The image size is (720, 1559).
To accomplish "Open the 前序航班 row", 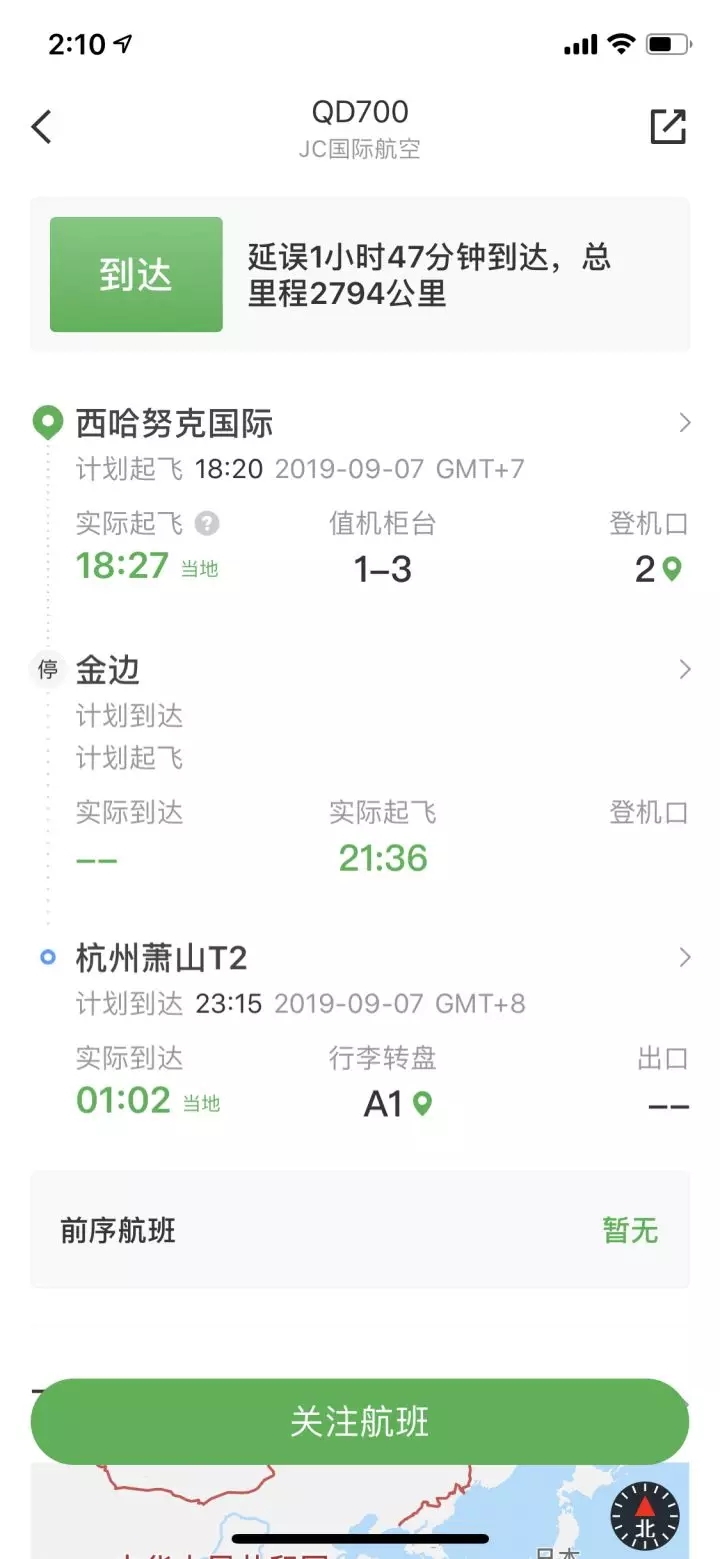I will (360, 1230).
